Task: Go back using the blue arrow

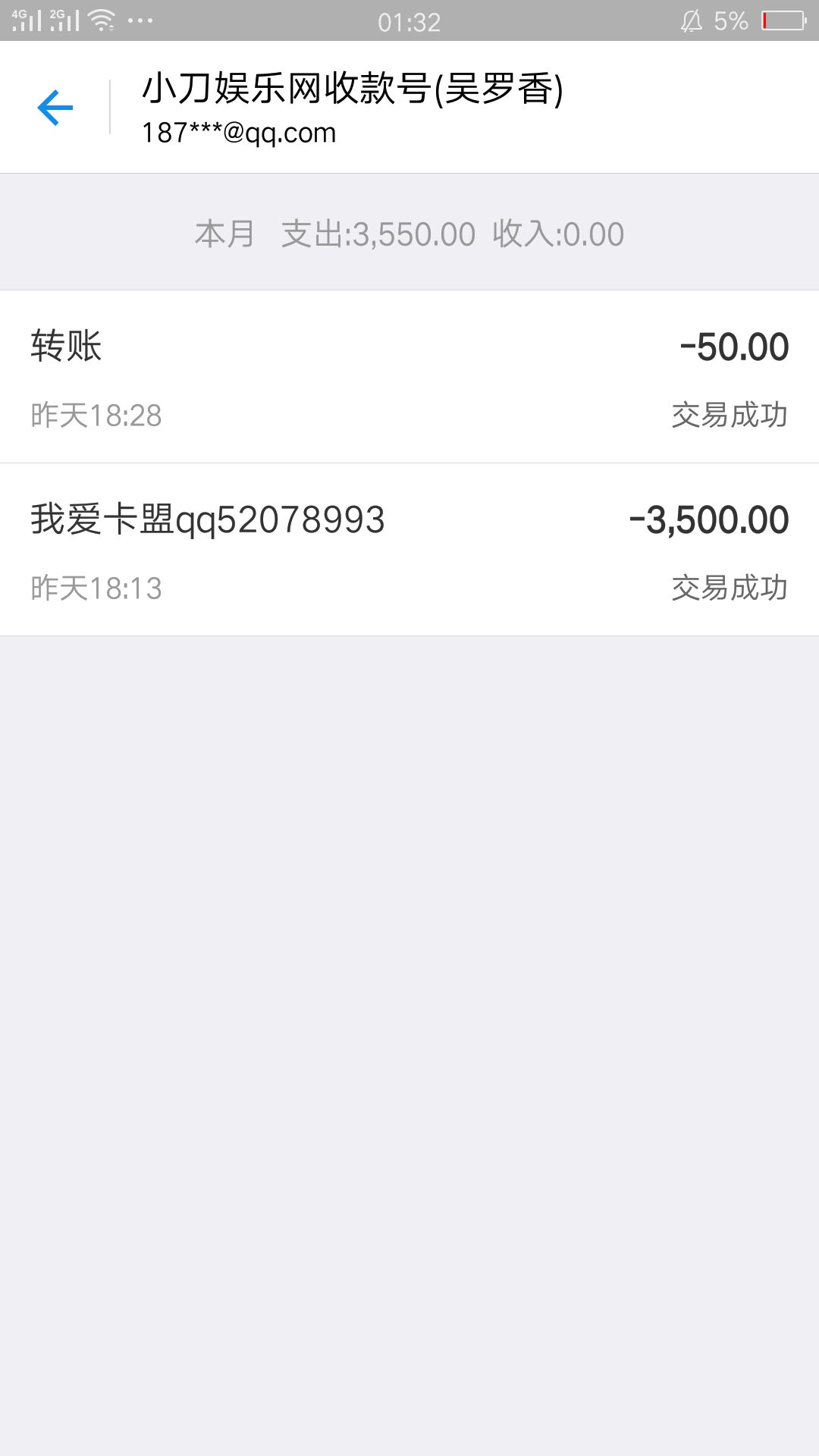Action: point(55,107)
